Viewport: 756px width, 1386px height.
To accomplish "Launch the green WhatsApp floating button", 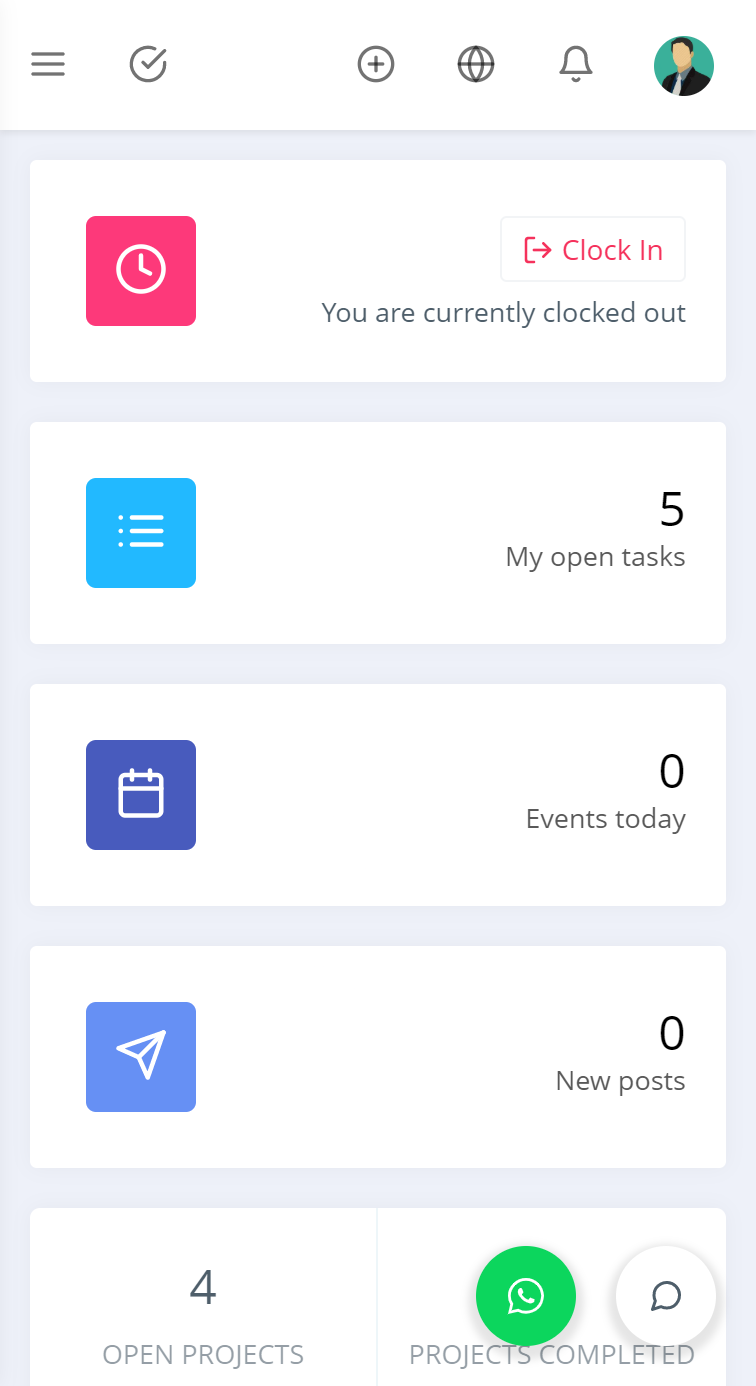I will 526,1296.
